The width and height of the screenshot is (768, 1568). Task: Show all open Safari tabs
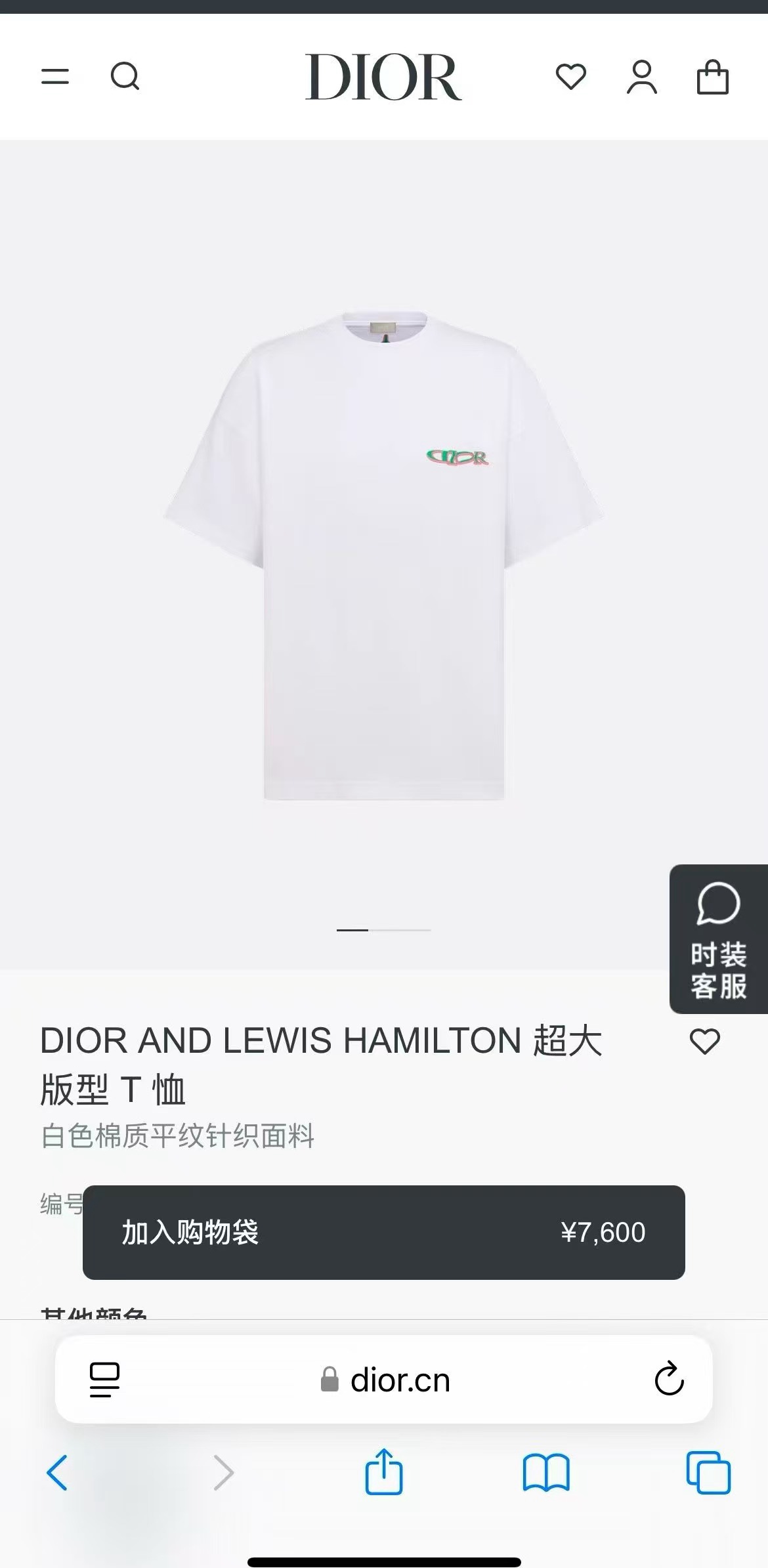pos(708,1472)
